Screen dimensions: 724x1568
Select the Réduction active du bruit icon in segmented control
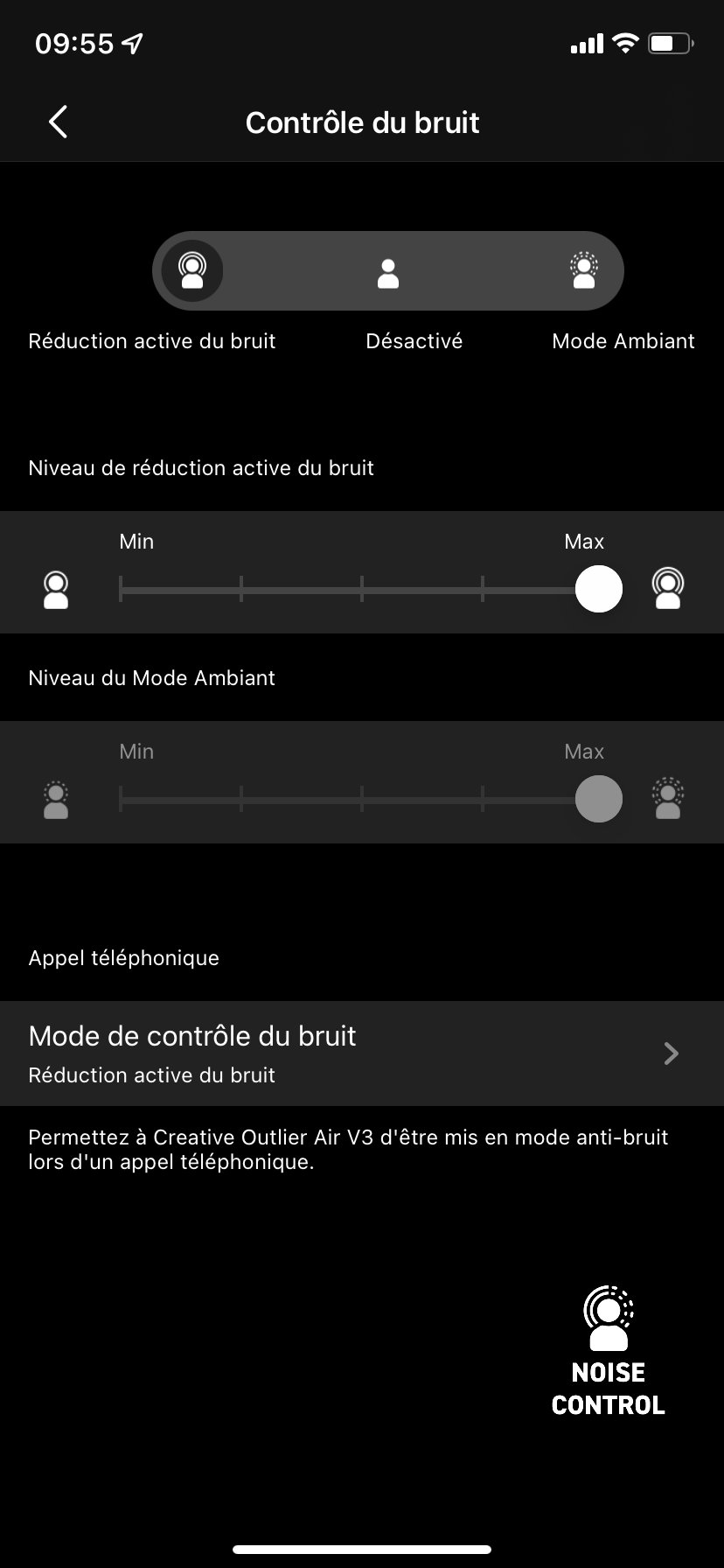point(191,271)
